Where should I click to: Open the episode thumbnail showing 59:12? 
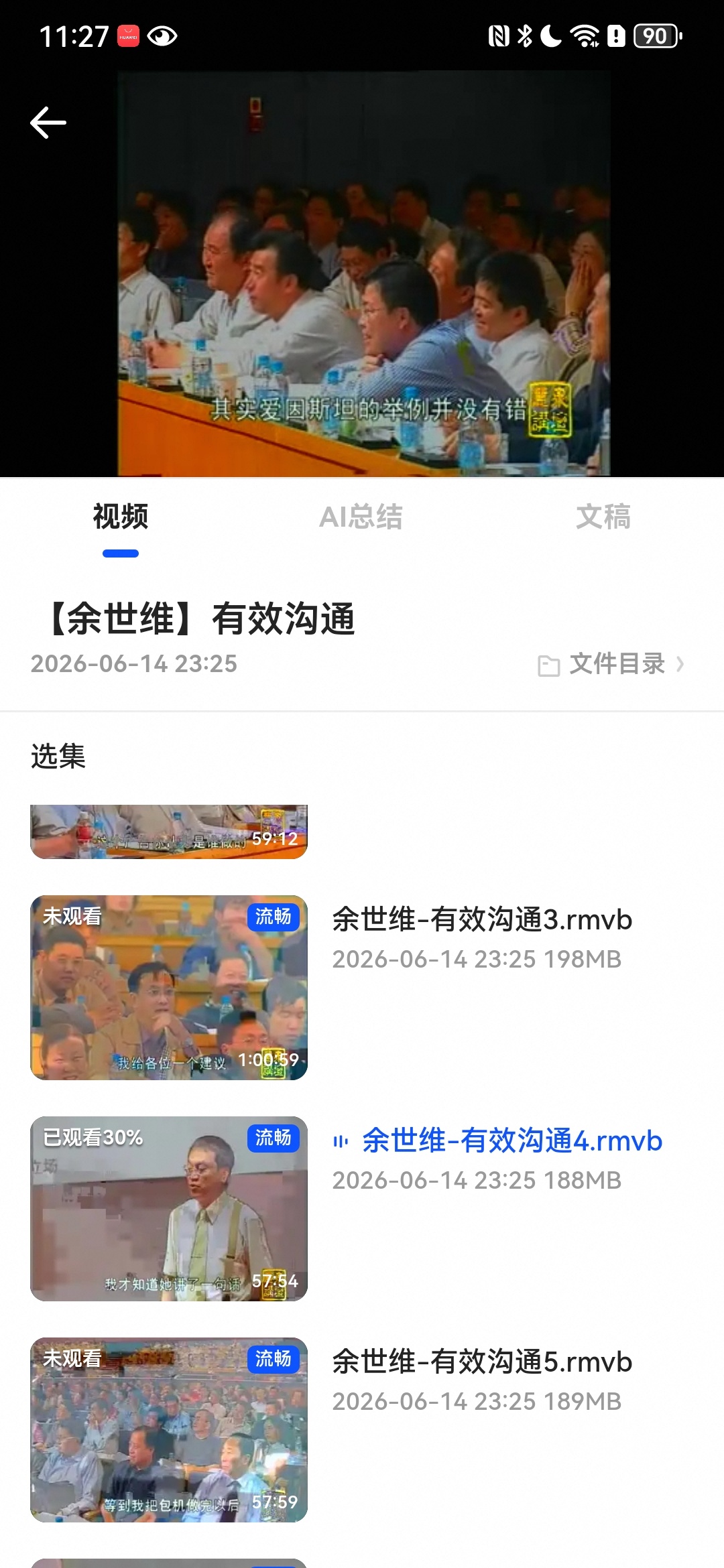pyautogui.click(x=169, y=832)
